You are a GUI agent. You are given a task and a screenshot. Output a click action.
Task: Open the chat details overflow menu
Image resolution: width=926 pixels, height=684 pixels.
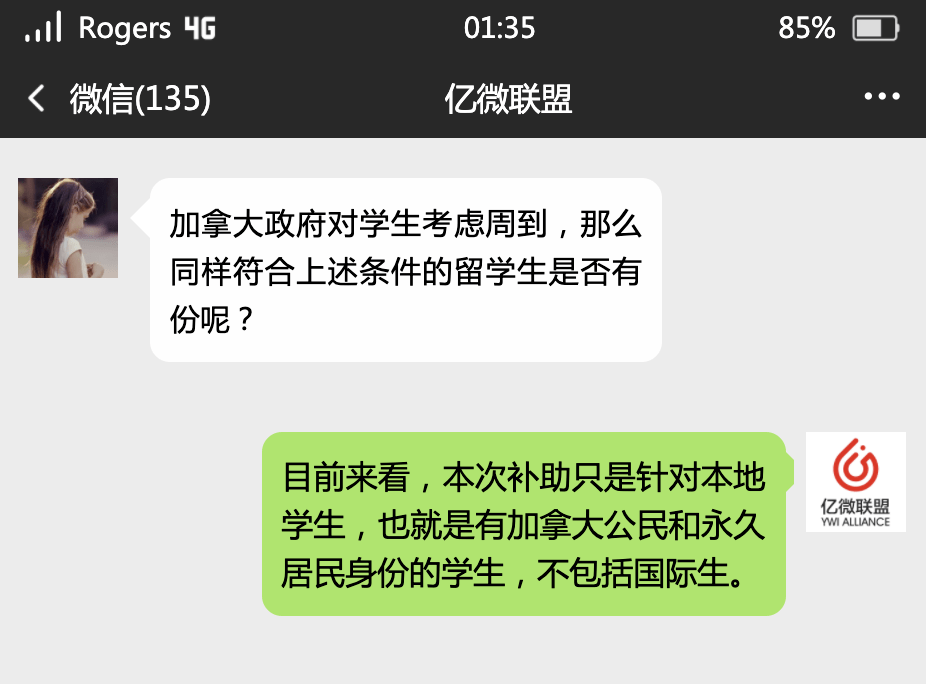881,98
